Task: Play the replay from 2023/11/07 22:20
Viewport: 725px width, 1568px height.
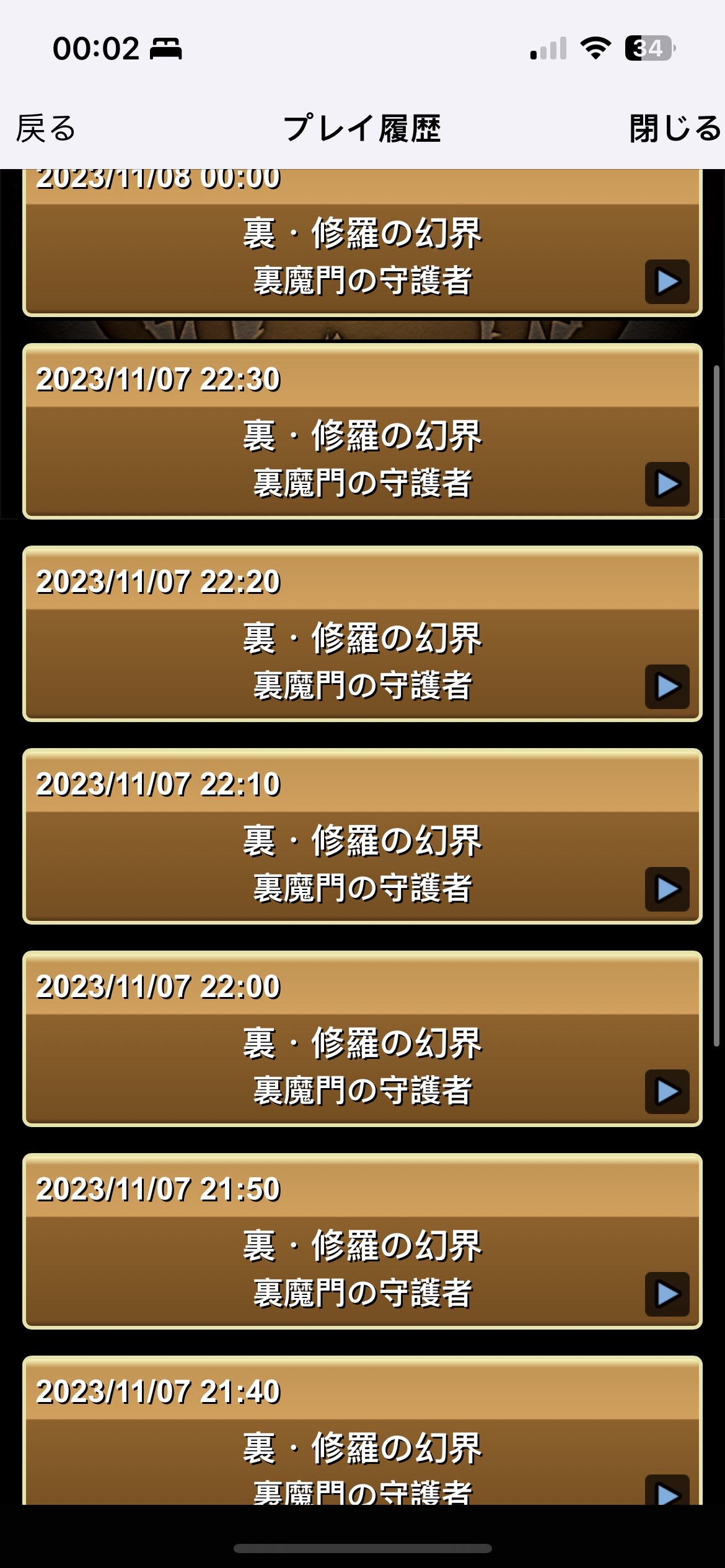Action: click(x=667, y=687)
